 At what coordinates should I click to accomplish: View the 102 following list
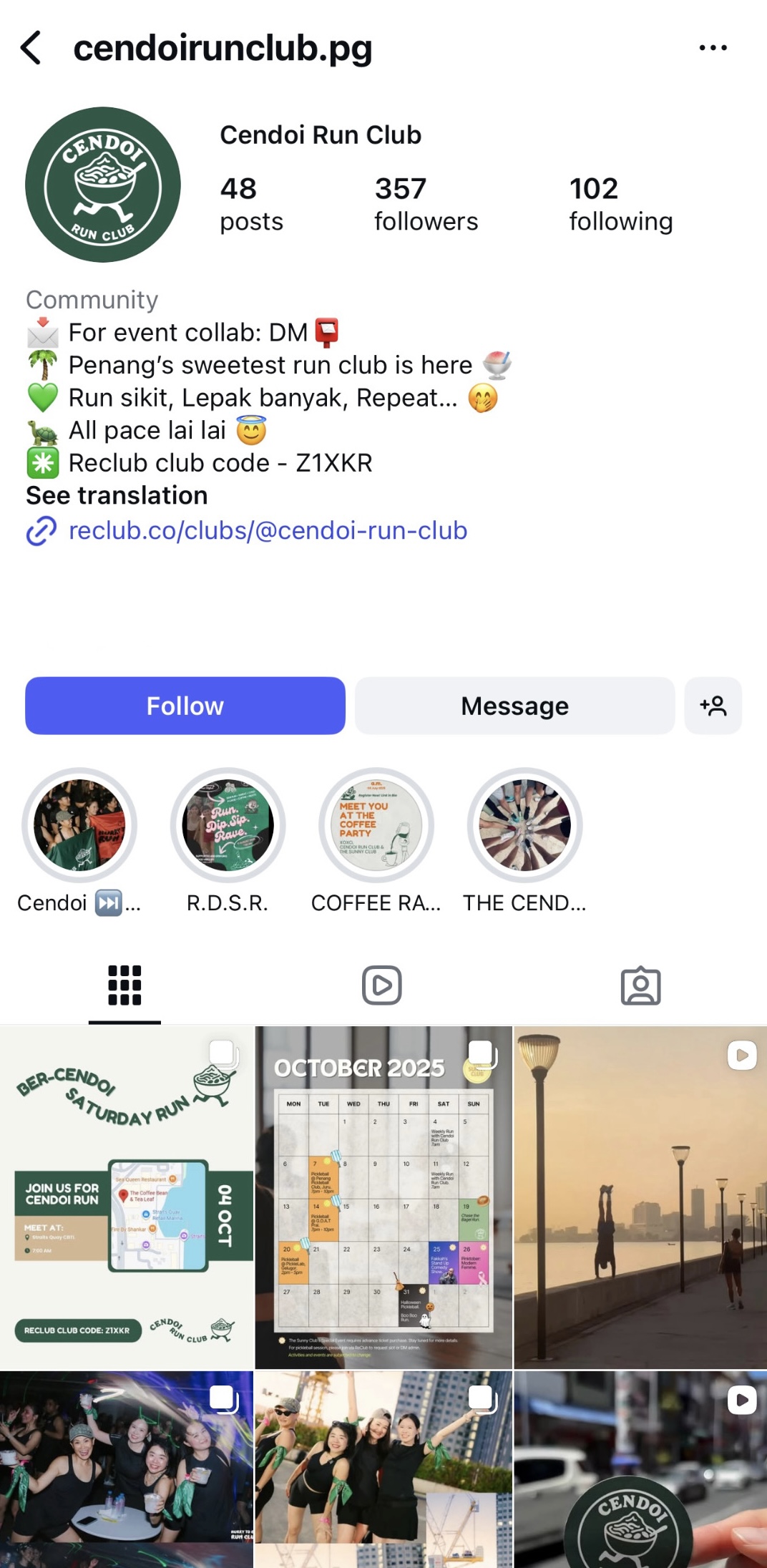(x=620, y=204)
